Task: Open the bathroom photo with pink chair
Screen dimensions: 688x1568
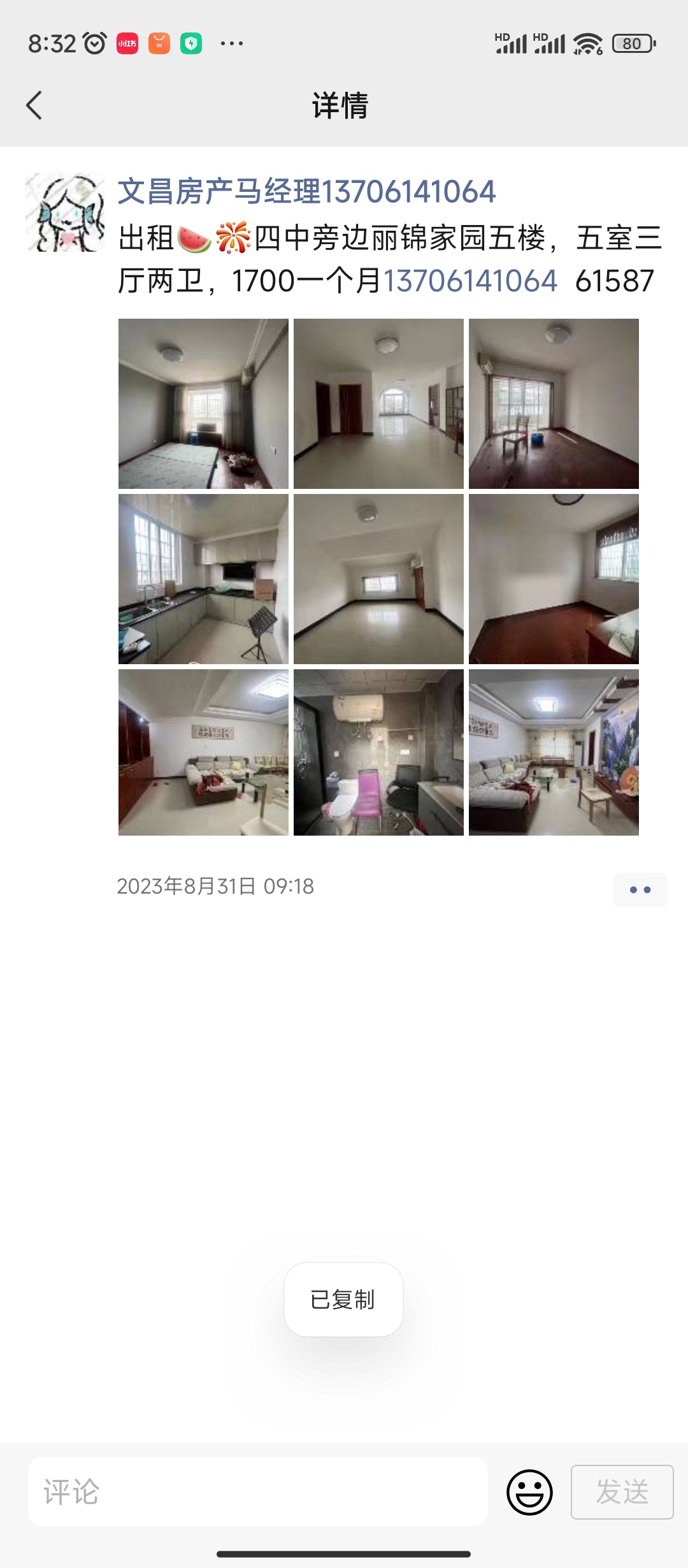Action: point(378,752)
